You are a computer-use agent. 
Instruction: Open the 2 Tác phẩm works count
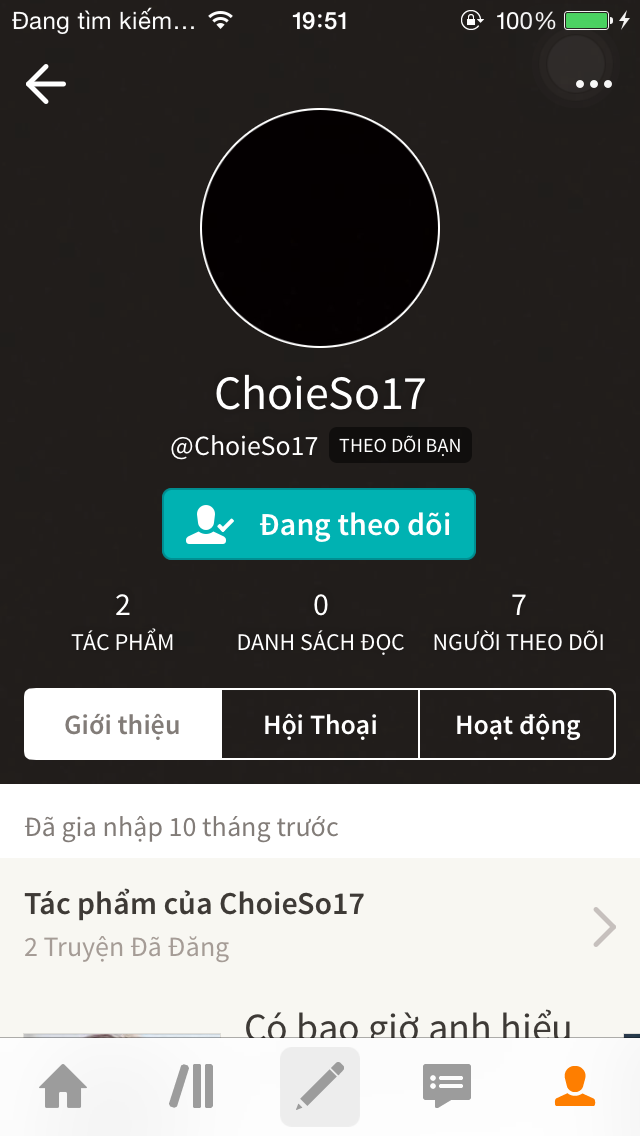tap(122, 622)
